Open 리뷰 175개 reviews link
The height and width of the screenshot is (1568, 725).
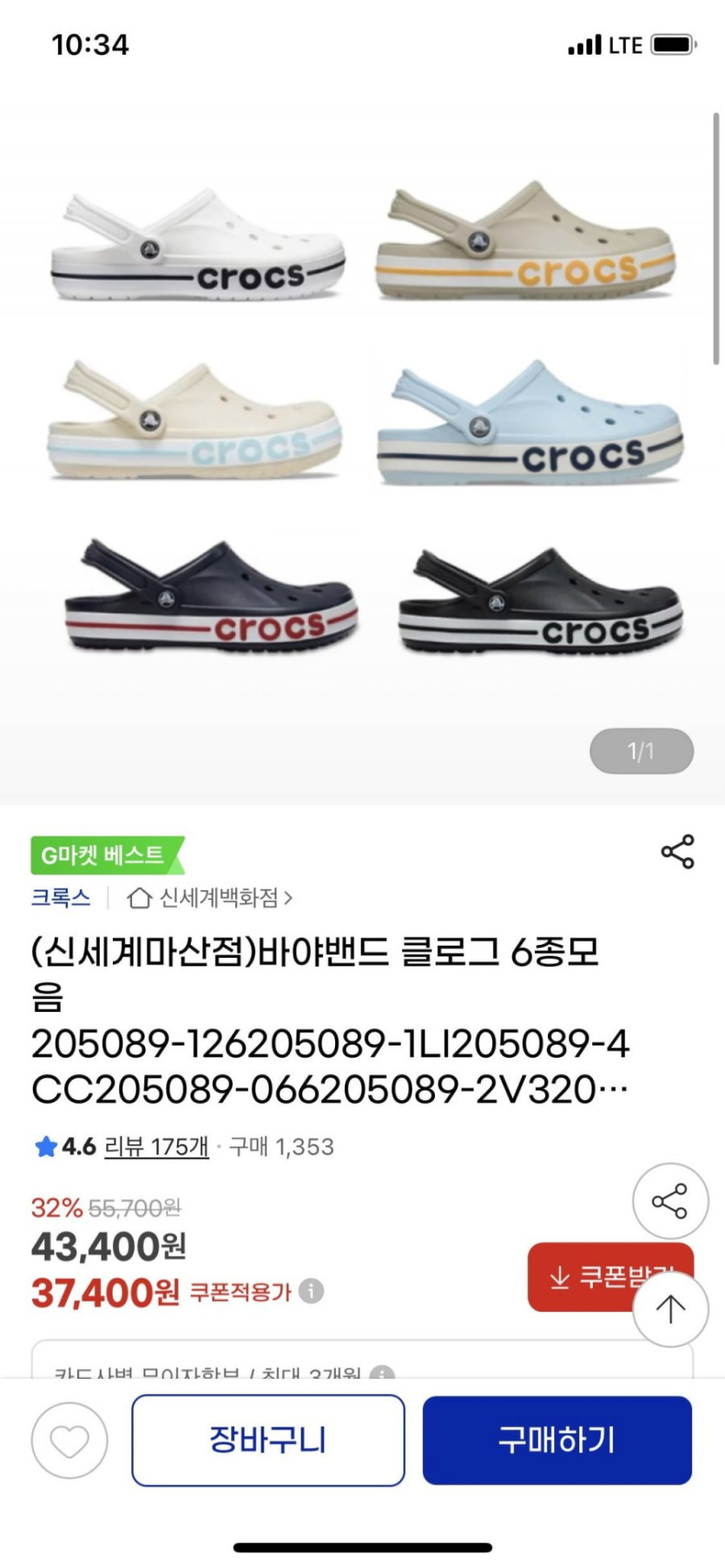click(x=156, y=1146)
